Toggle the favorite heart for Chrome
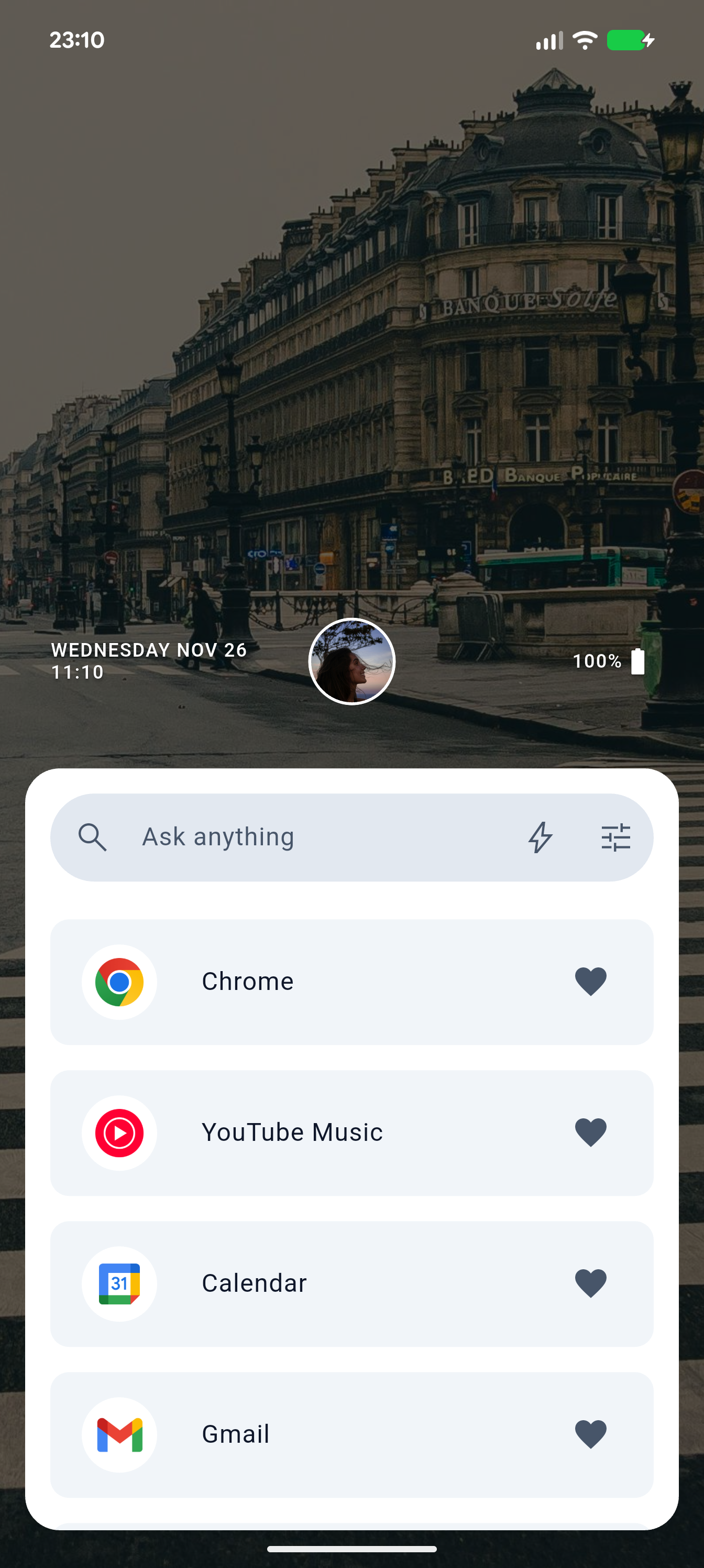The height and width of the screenshot is (1568, 704). click(x=590, y=981)
